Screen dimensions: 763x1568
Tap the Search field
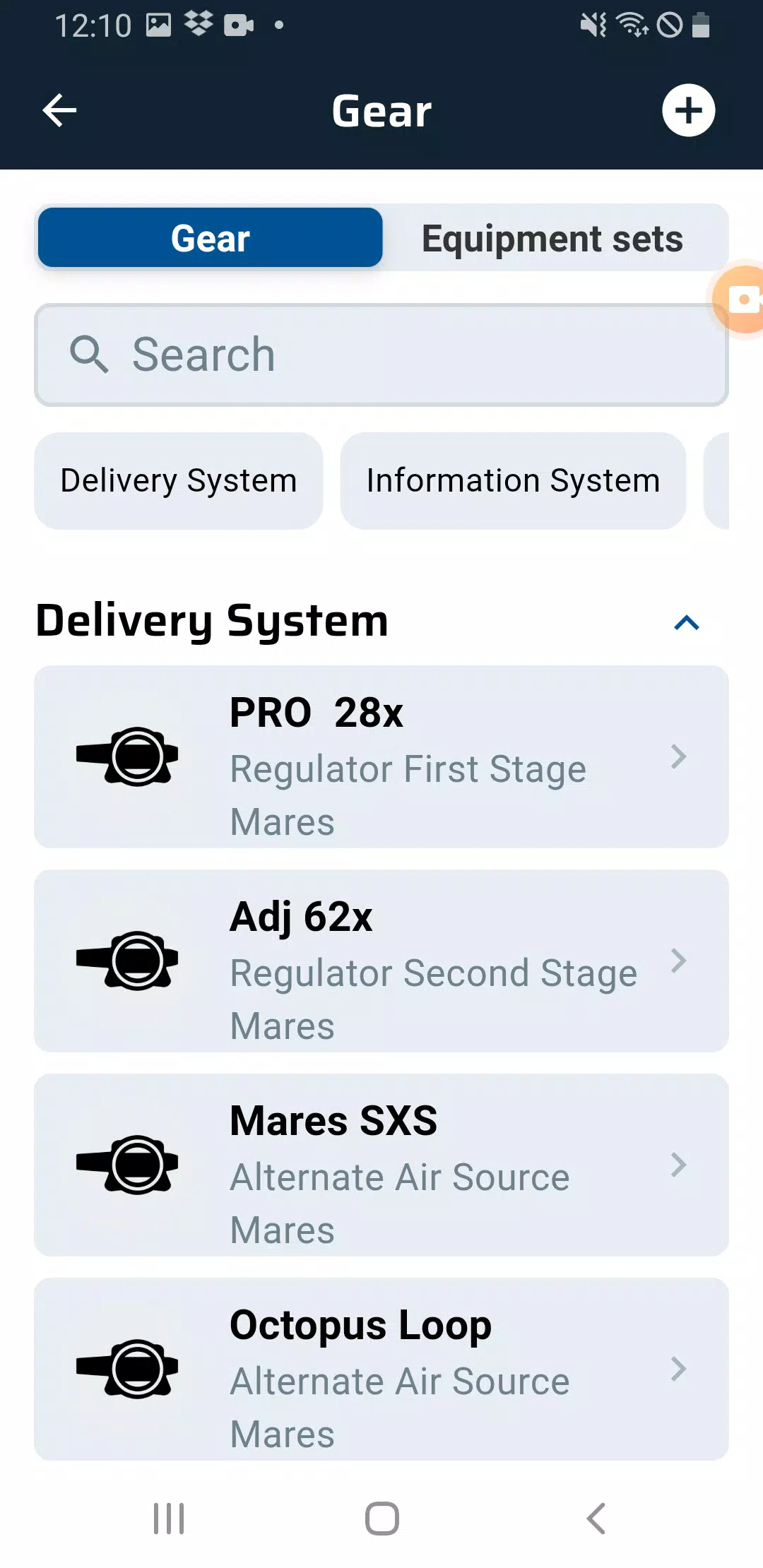click(381, 355)
